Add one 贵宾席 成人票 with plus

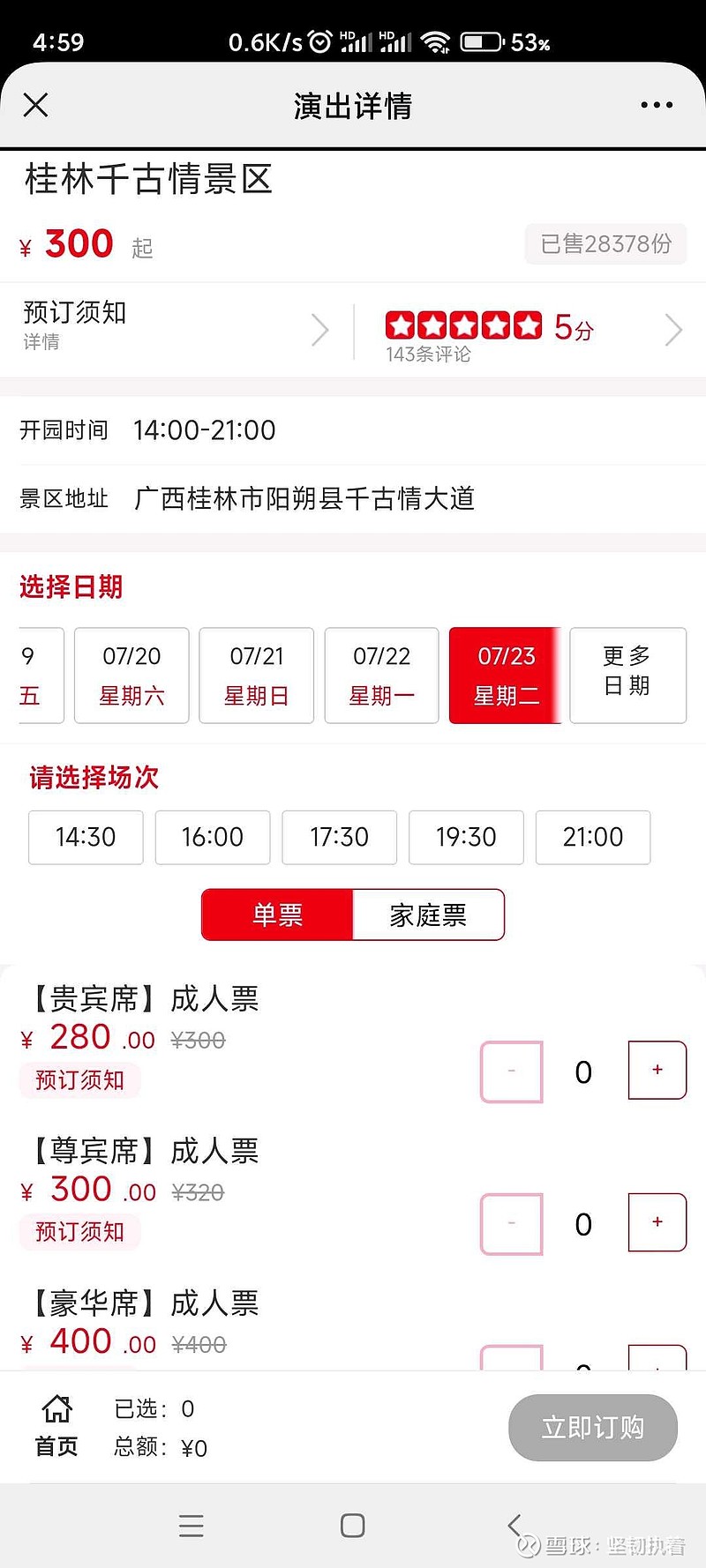point(657,1070)
